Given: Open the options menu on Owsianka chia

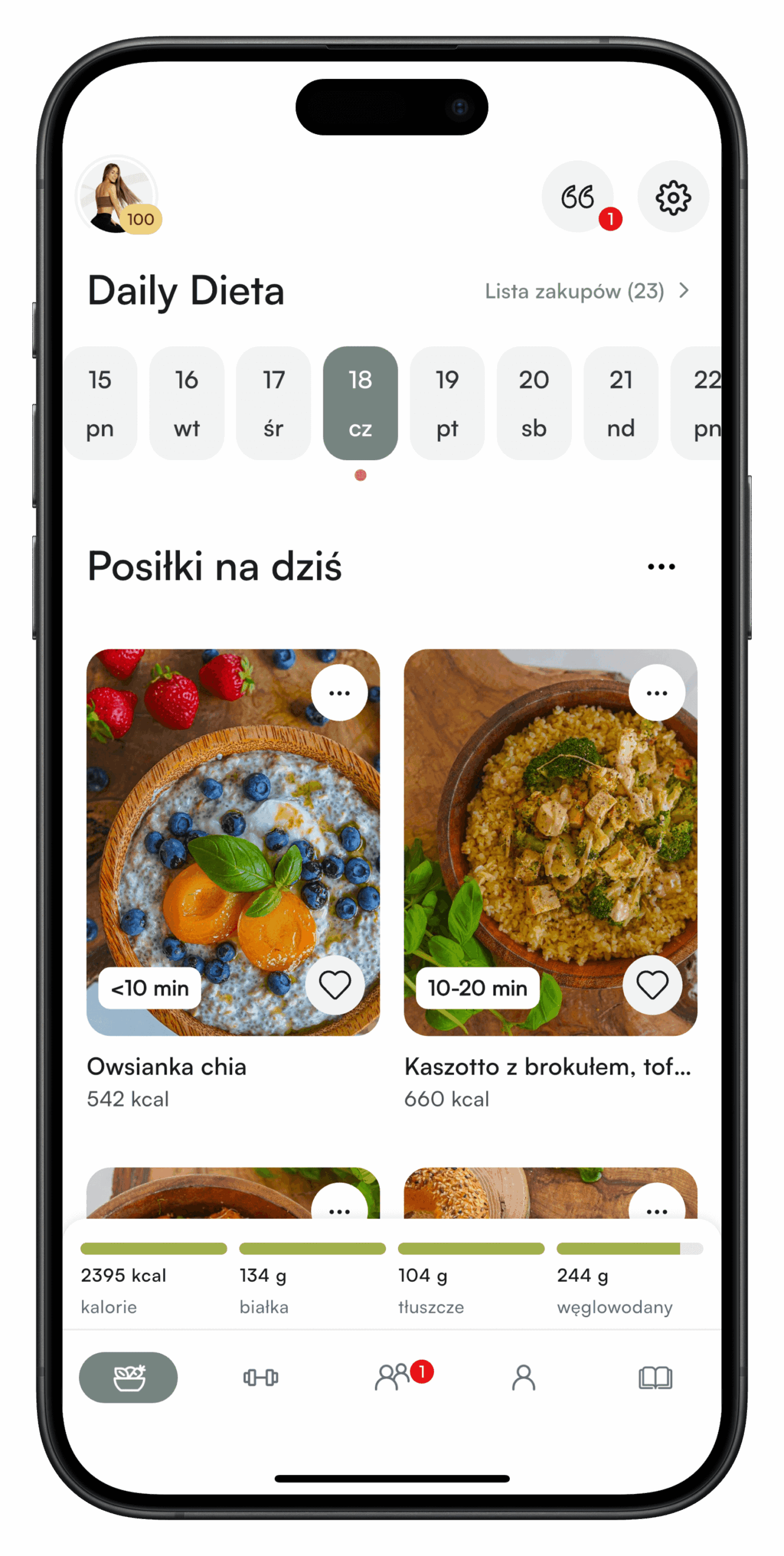Looking at the screenshot, I should pos(339,693).
